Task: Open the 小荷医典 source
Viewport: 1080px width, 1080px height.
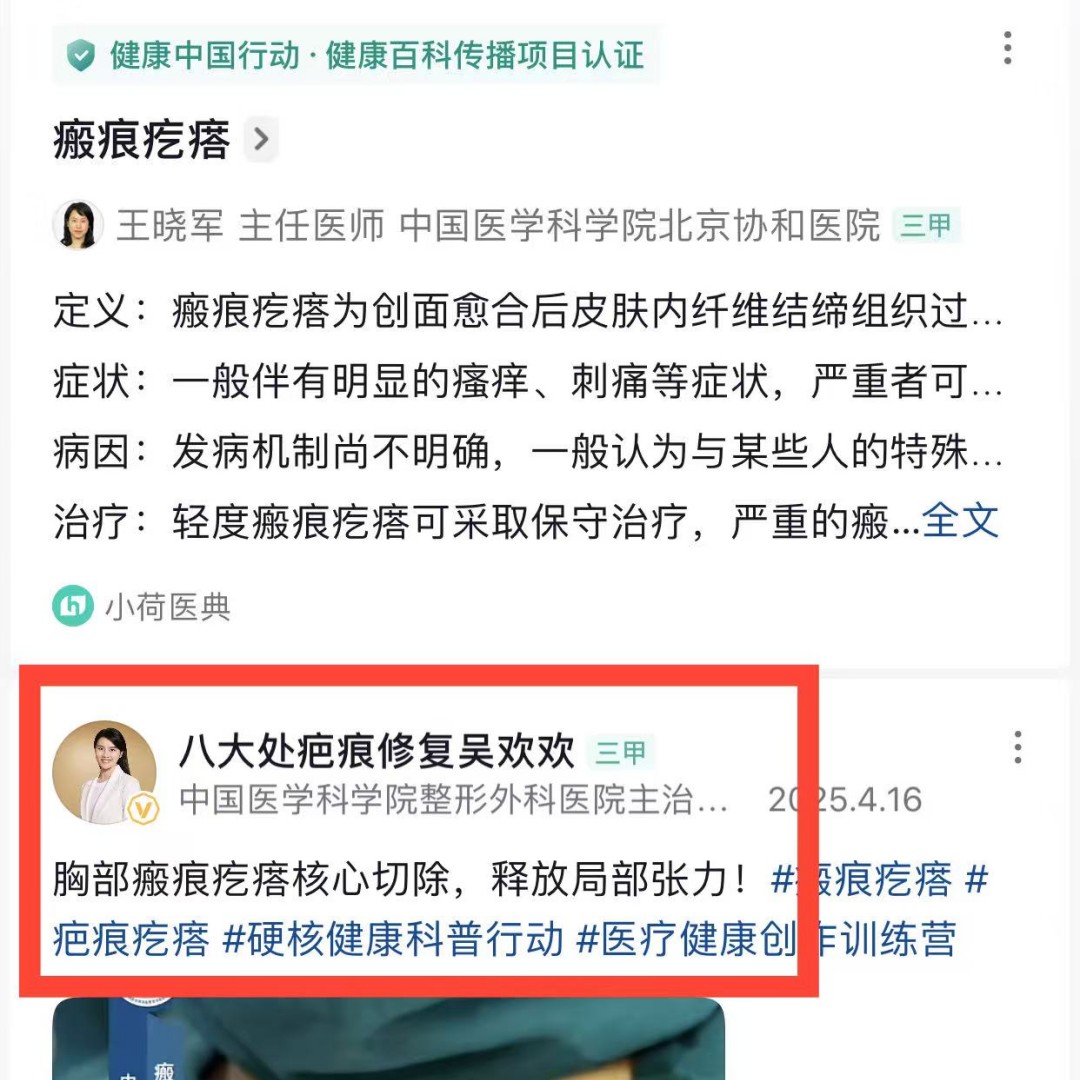Action: click(142, 606)
